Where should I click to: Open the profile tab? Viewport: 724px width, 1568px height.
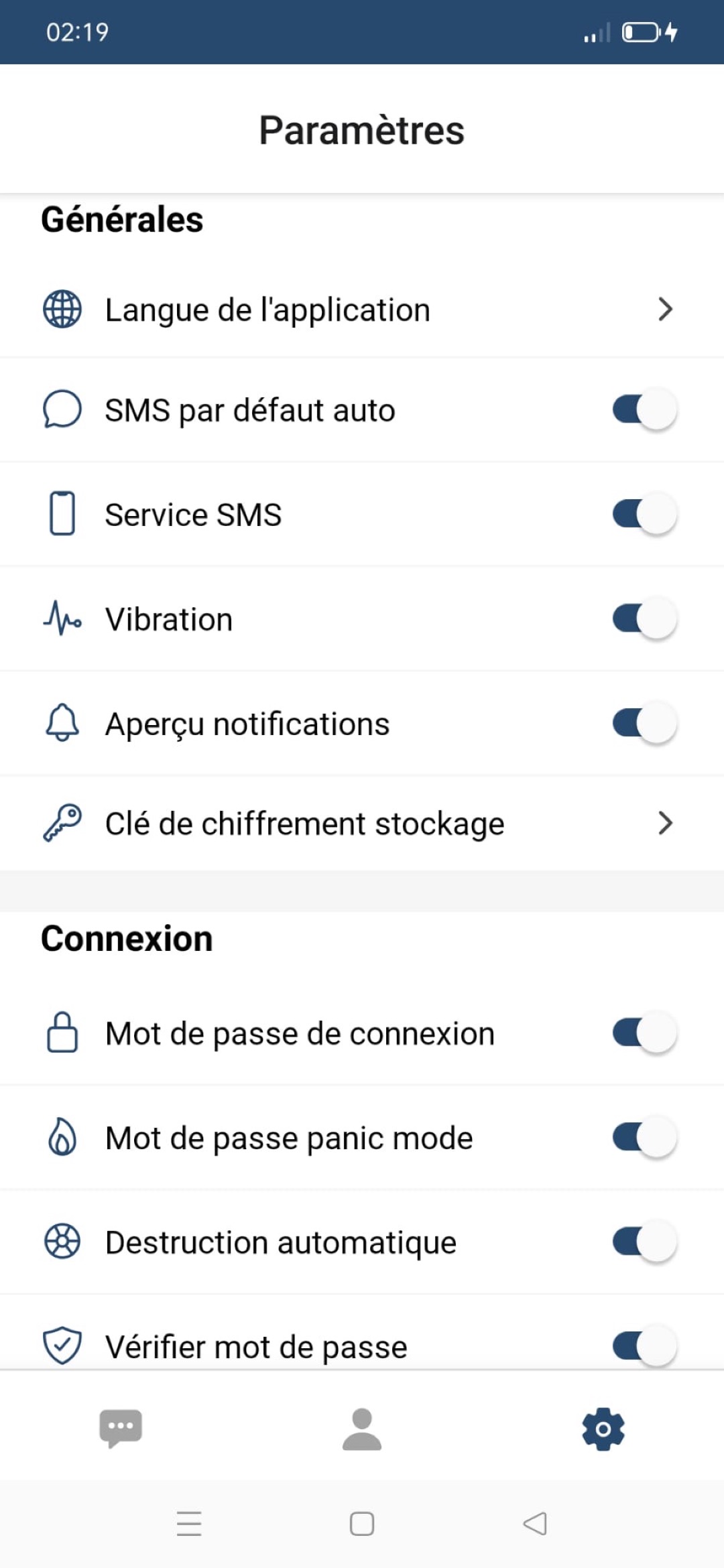[361, 1429]
